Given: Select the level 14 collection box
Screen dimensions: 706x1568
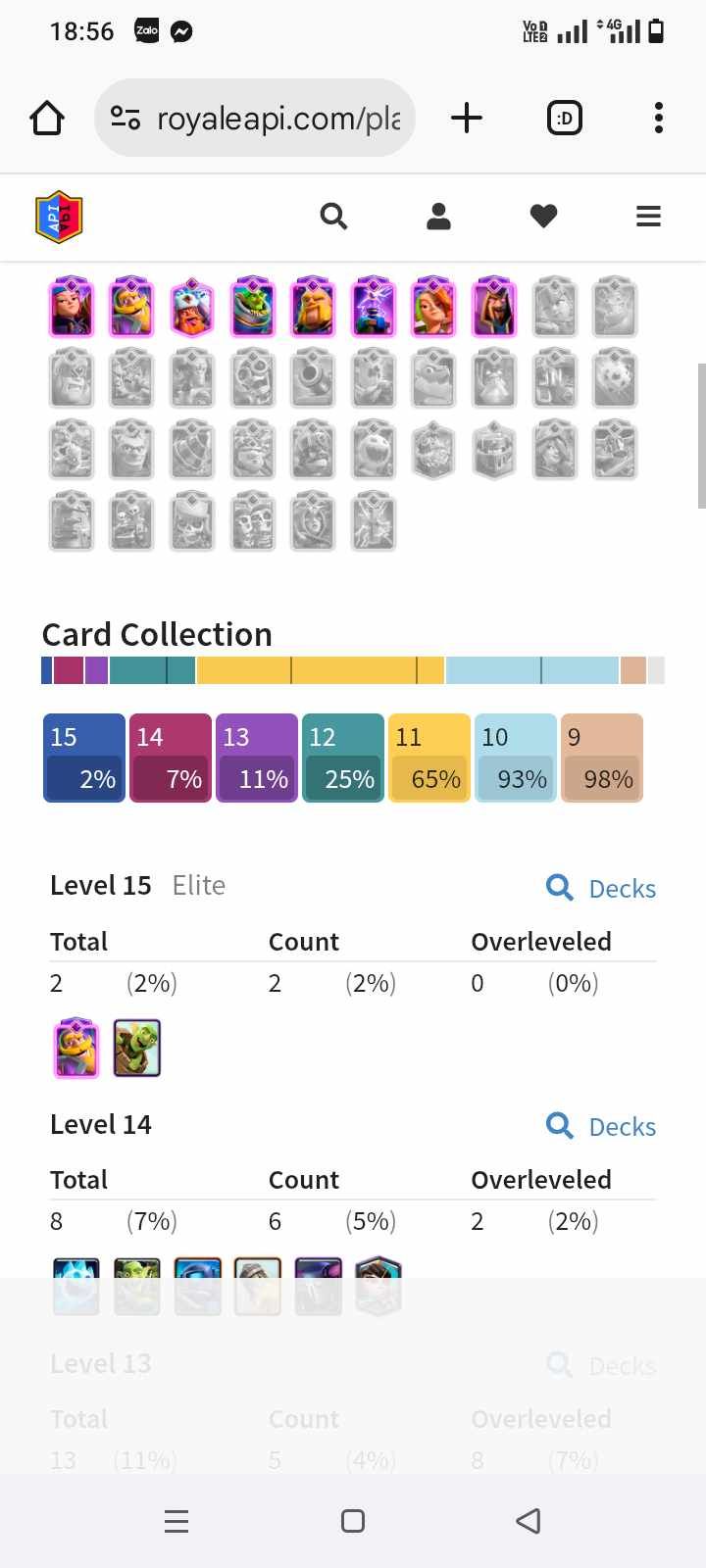Looking at the screenshot, I should coord(171,758).
